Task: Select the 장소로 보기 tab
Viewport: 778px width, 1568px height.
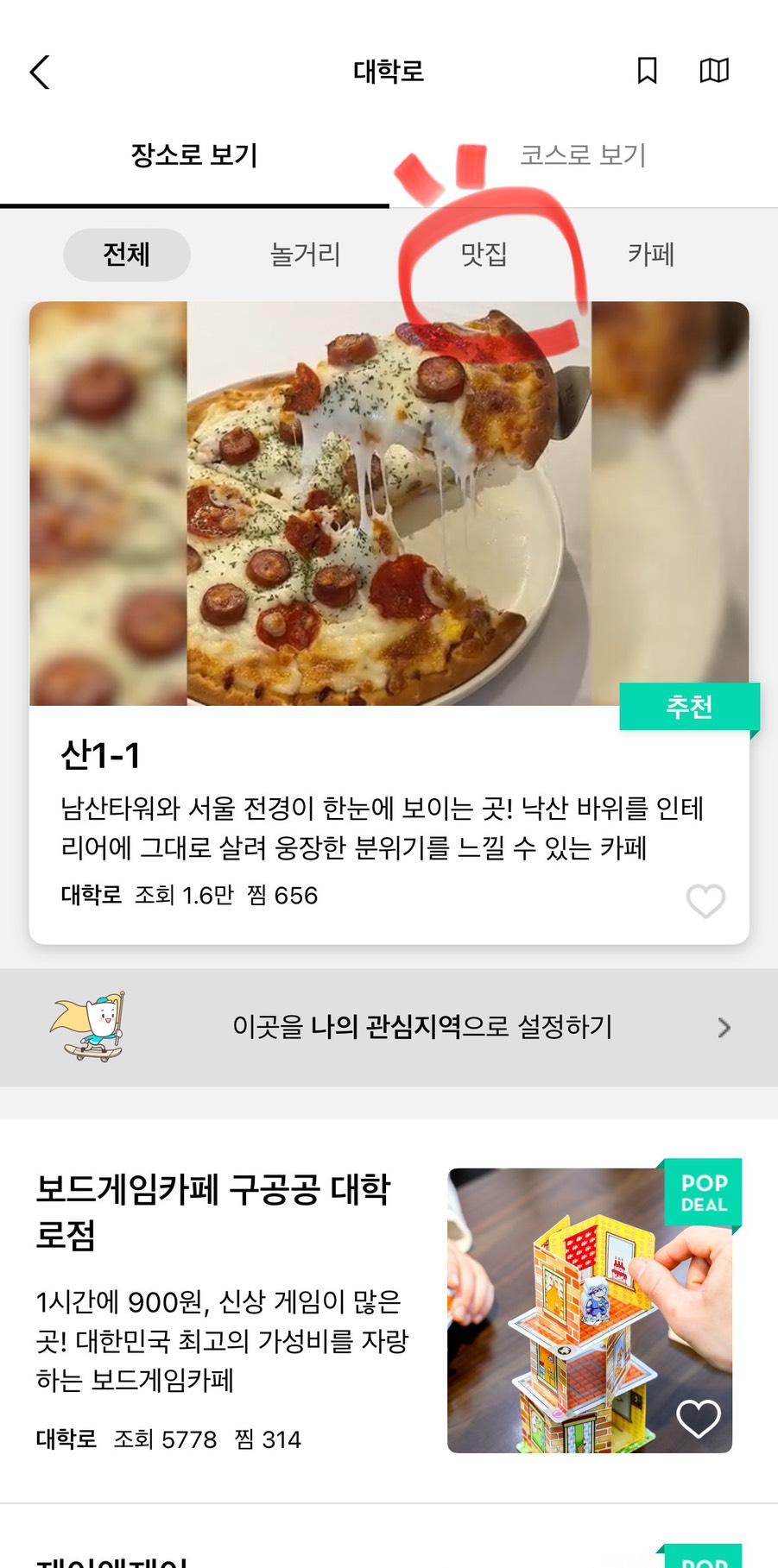Action: (194, 155)
